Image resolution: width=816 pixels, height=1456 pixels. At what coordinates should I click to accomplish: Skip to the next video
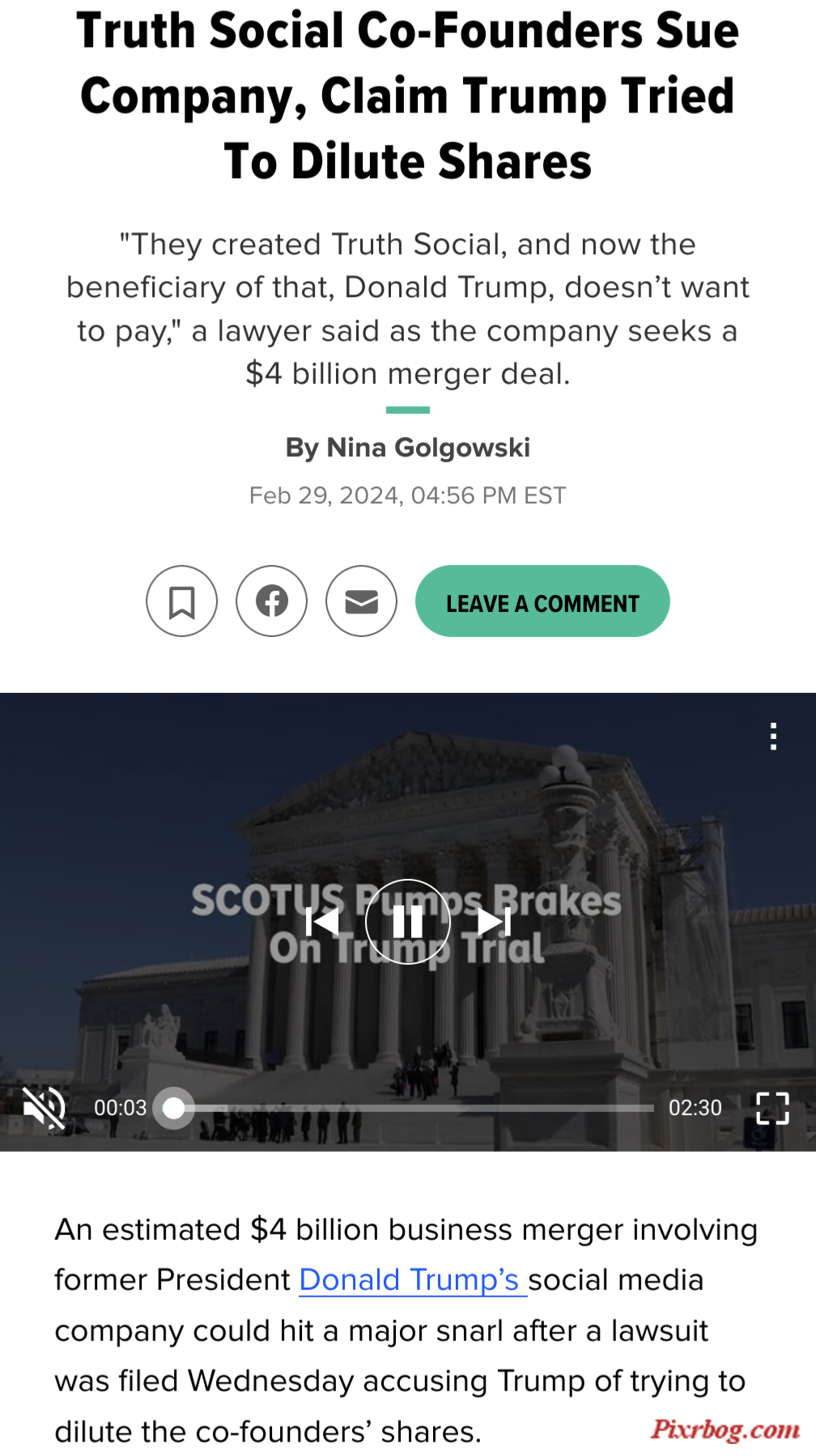click(493, 921)
